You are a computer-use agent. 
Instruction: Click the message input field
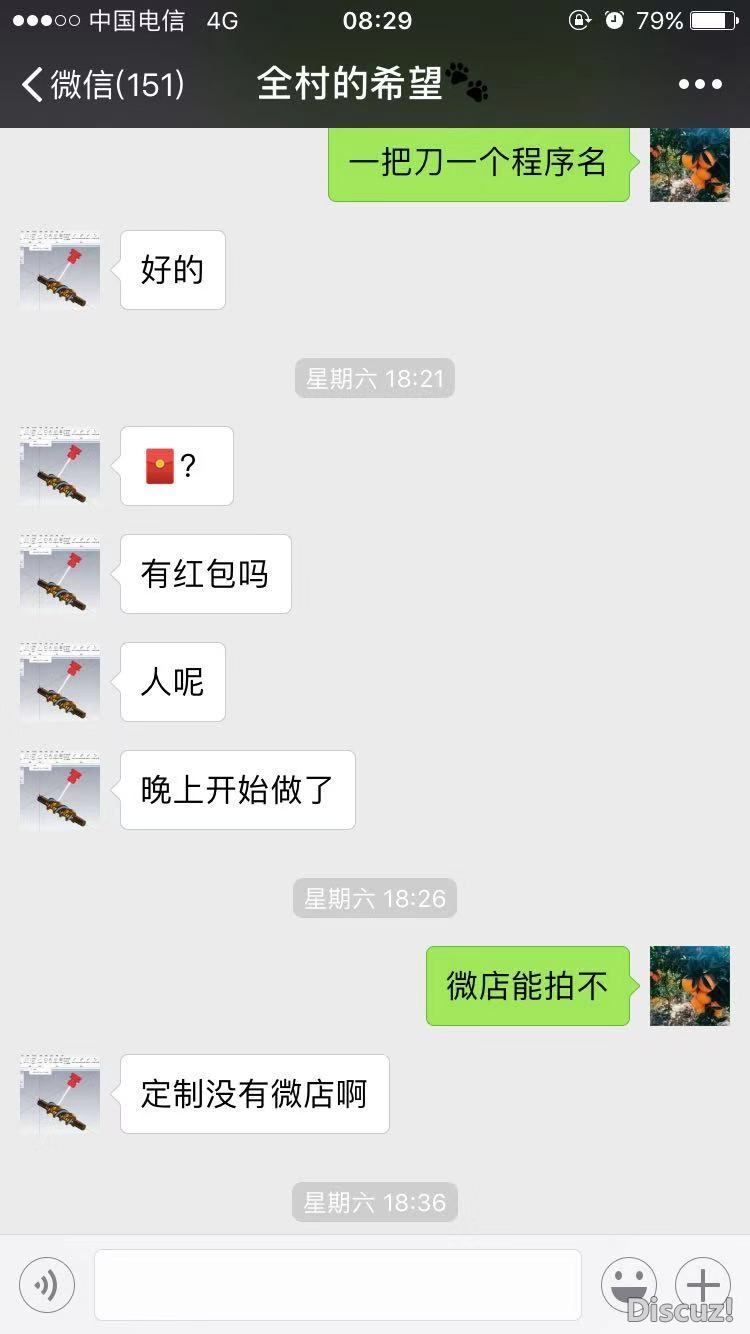338,1285
